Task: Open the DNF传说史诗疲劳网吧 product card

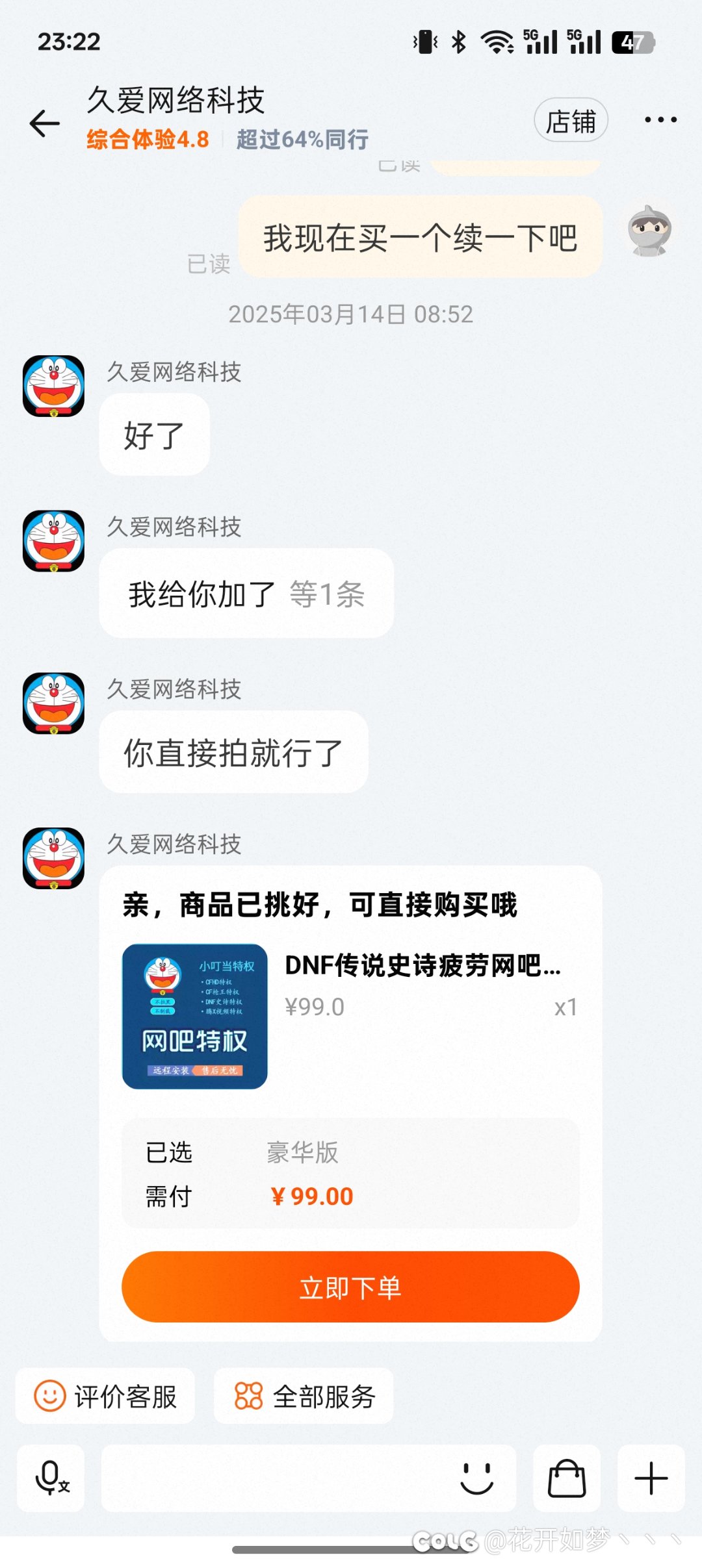Action: coord(350,1016)
